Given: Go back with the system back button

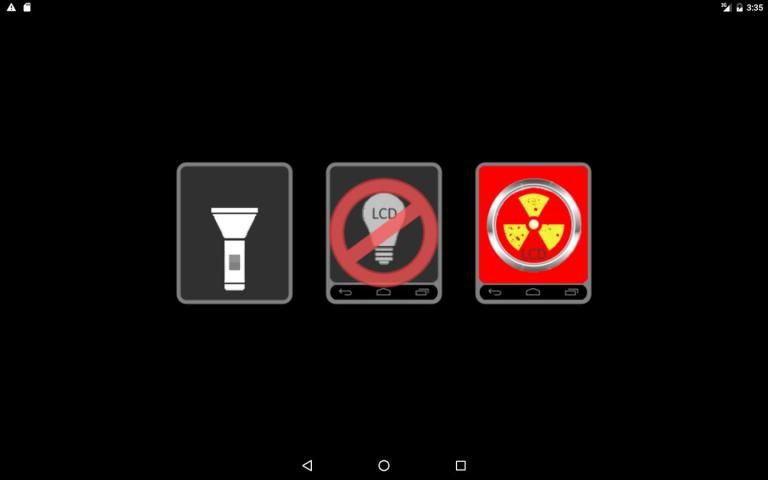Looking at the screenshot, I should [307, 465].
